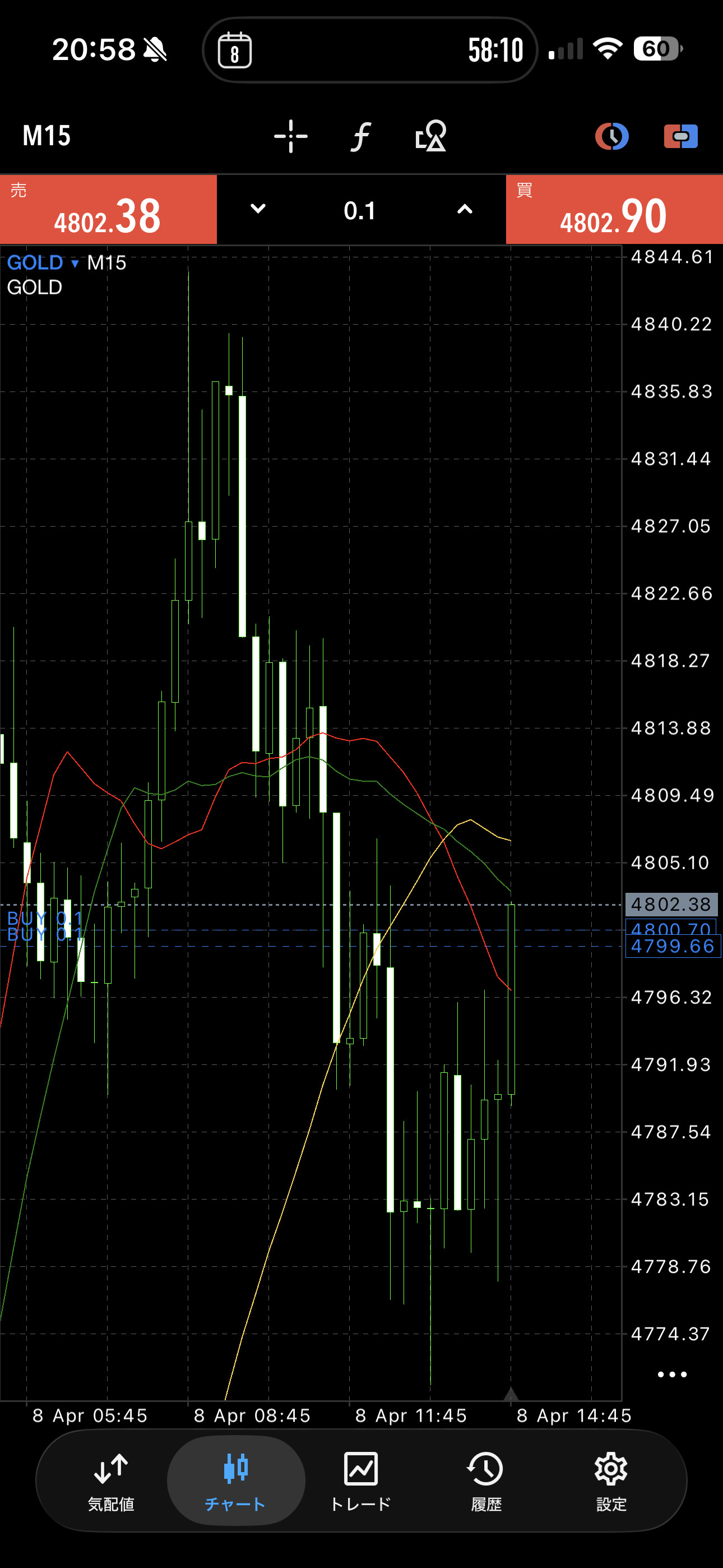This screenshot has height=1568, width=723.
Task: Open the indicators list
Action: tap(360, 136)
